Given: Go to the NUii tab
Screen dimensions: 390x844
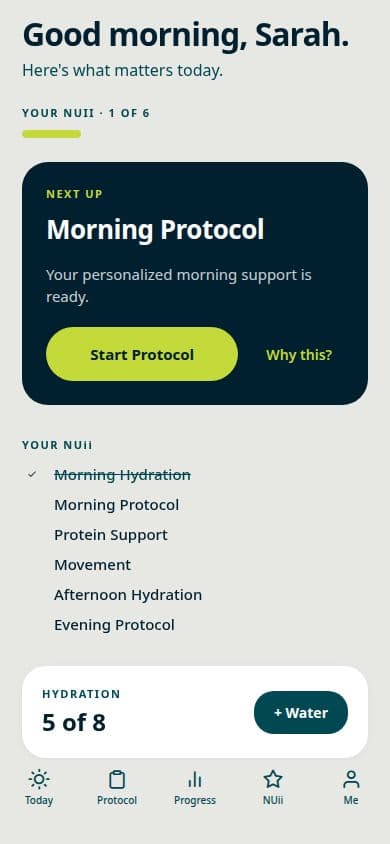Looking at the screenshot, I should tap(273, 787).
